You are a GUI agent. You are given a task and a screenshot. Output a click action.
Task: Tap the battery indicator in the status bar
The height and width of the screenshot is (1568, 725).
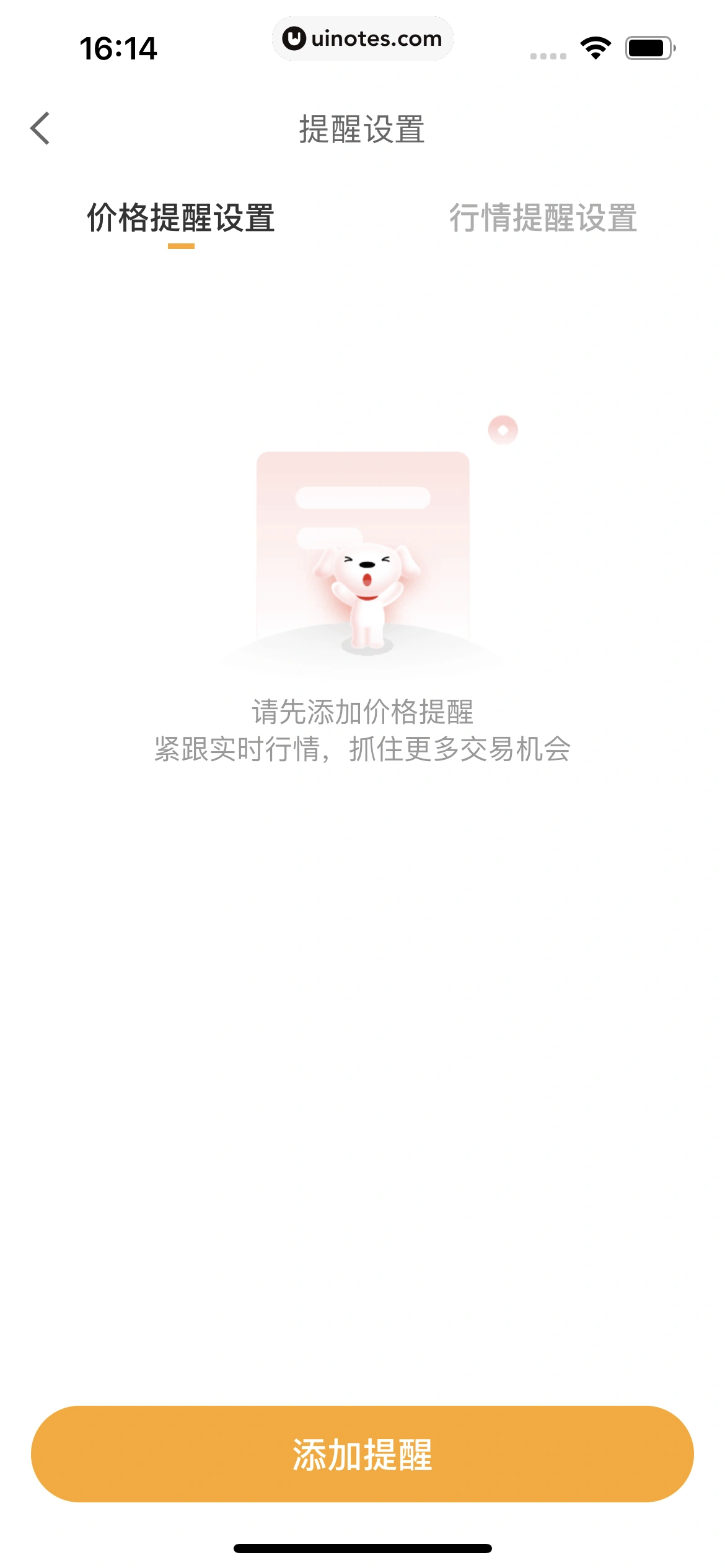pyautogui.click(x=649, y=48)
